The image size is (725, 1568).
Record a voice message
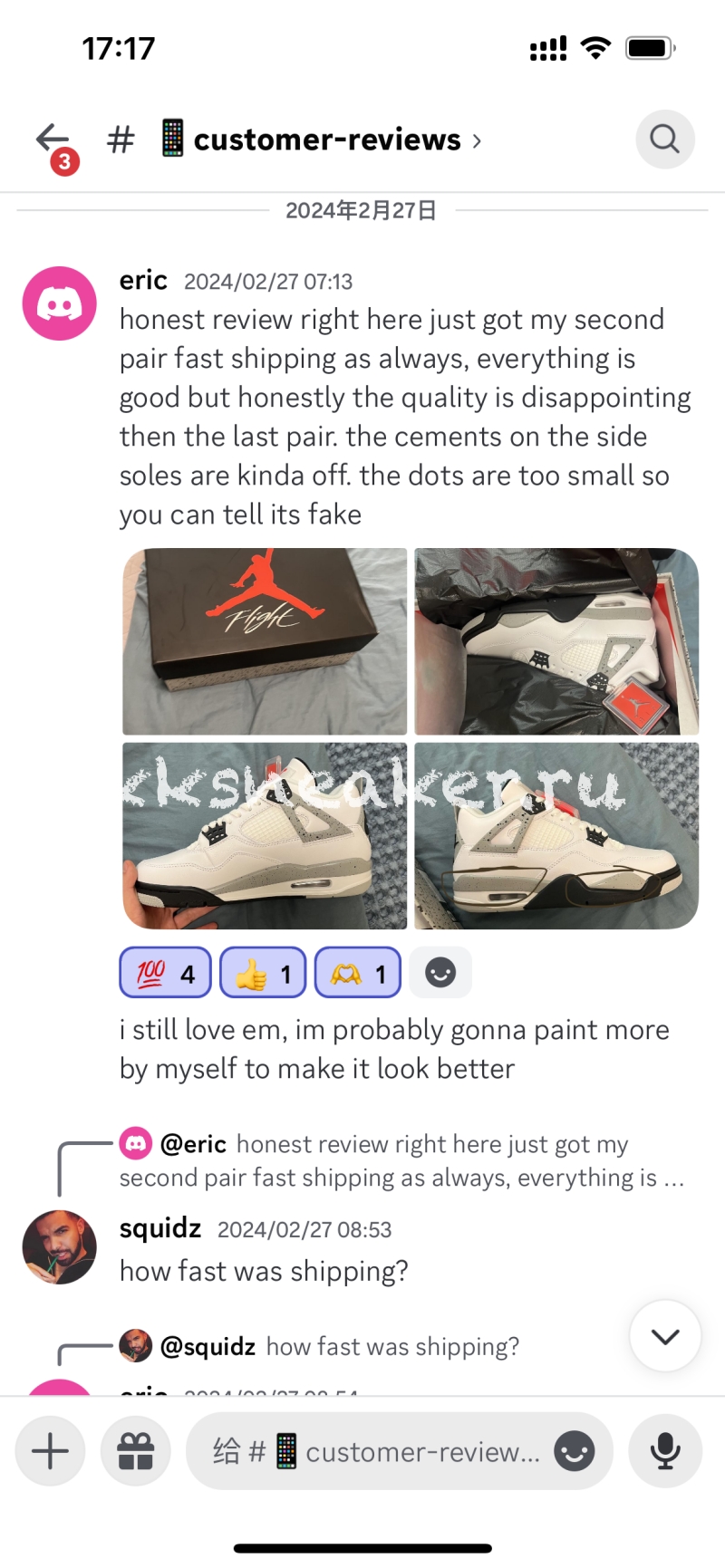pyautogui.click(x=665, y=1451)
